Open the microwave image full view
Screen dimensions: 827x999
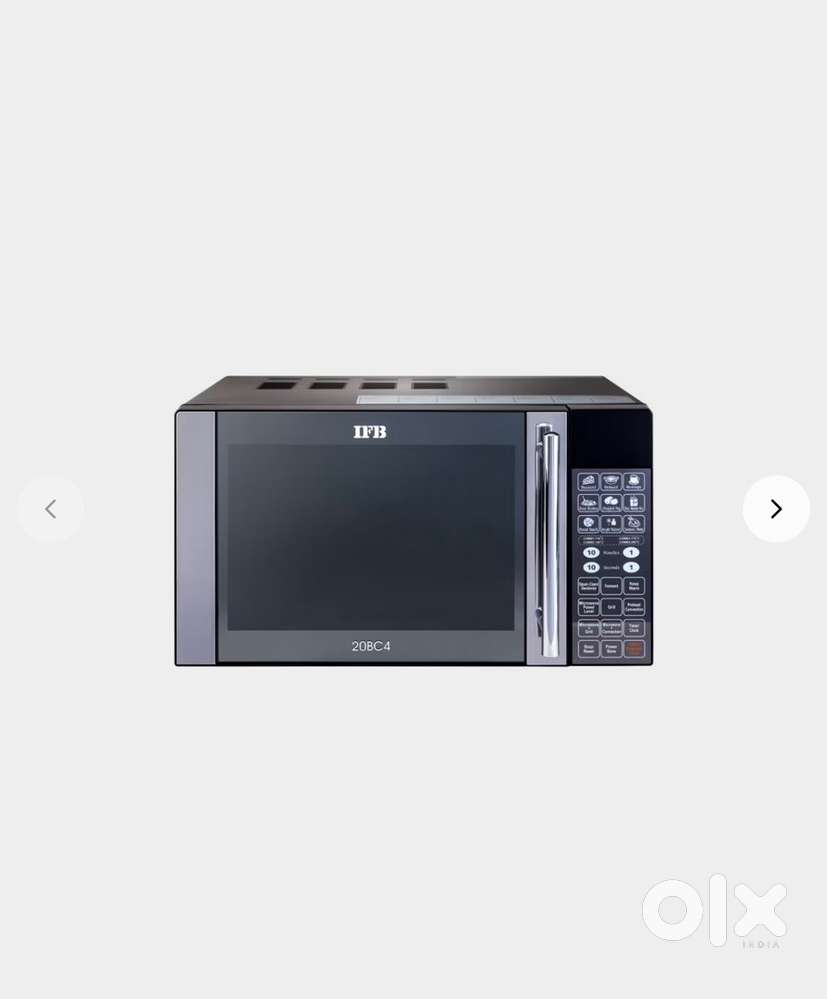pos(413,520)
